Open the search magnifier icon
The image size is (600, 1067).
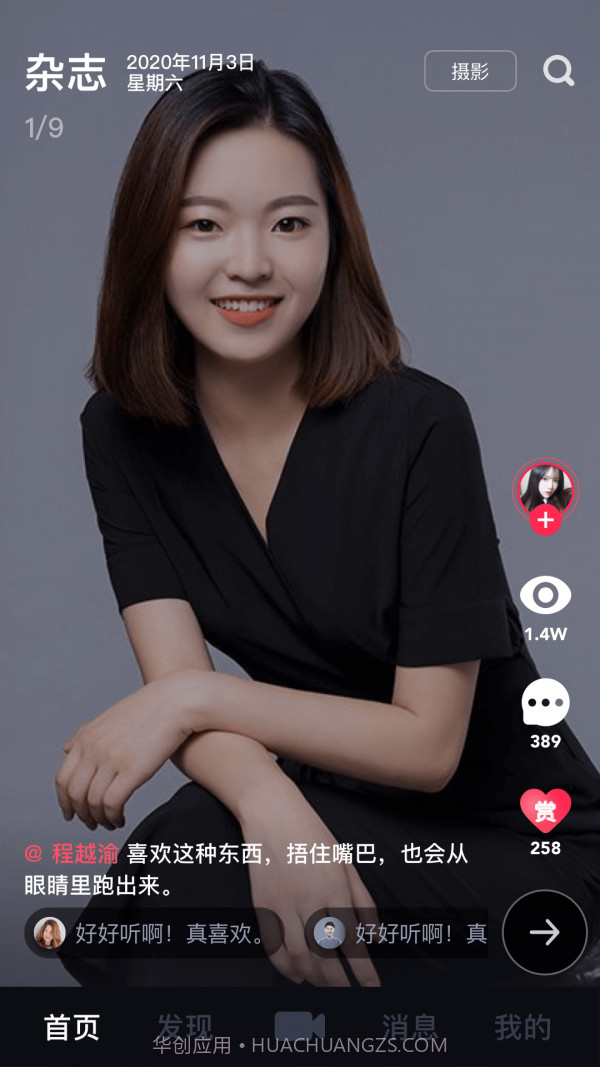(558, 71)
